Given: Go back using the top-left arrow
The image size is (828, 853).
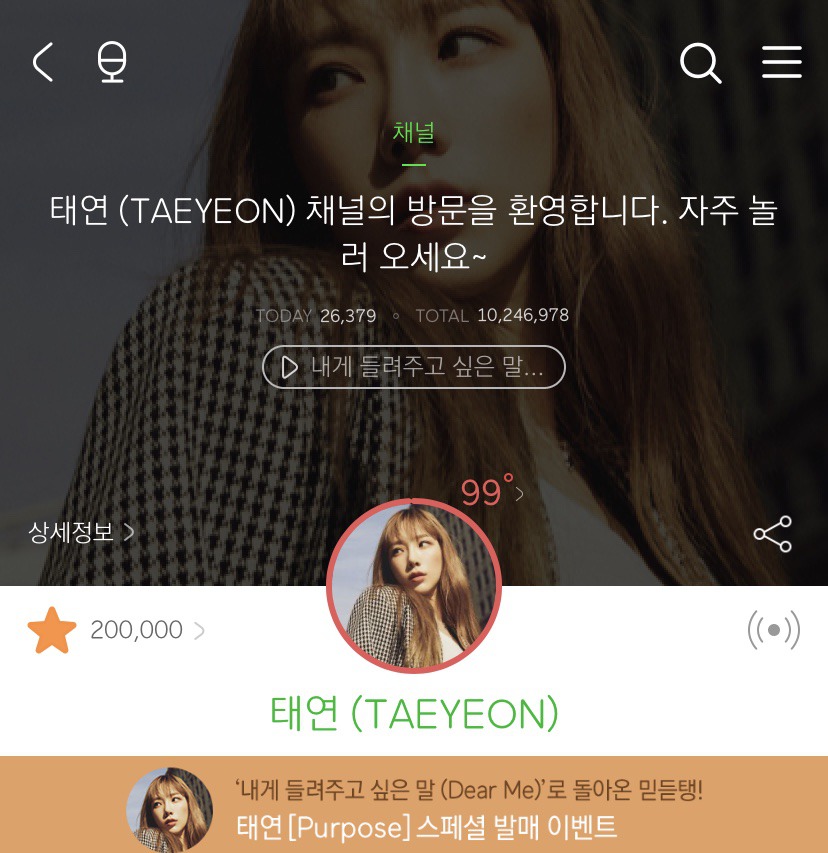Looking at the screenshot, I should click(x=42, y=63).
